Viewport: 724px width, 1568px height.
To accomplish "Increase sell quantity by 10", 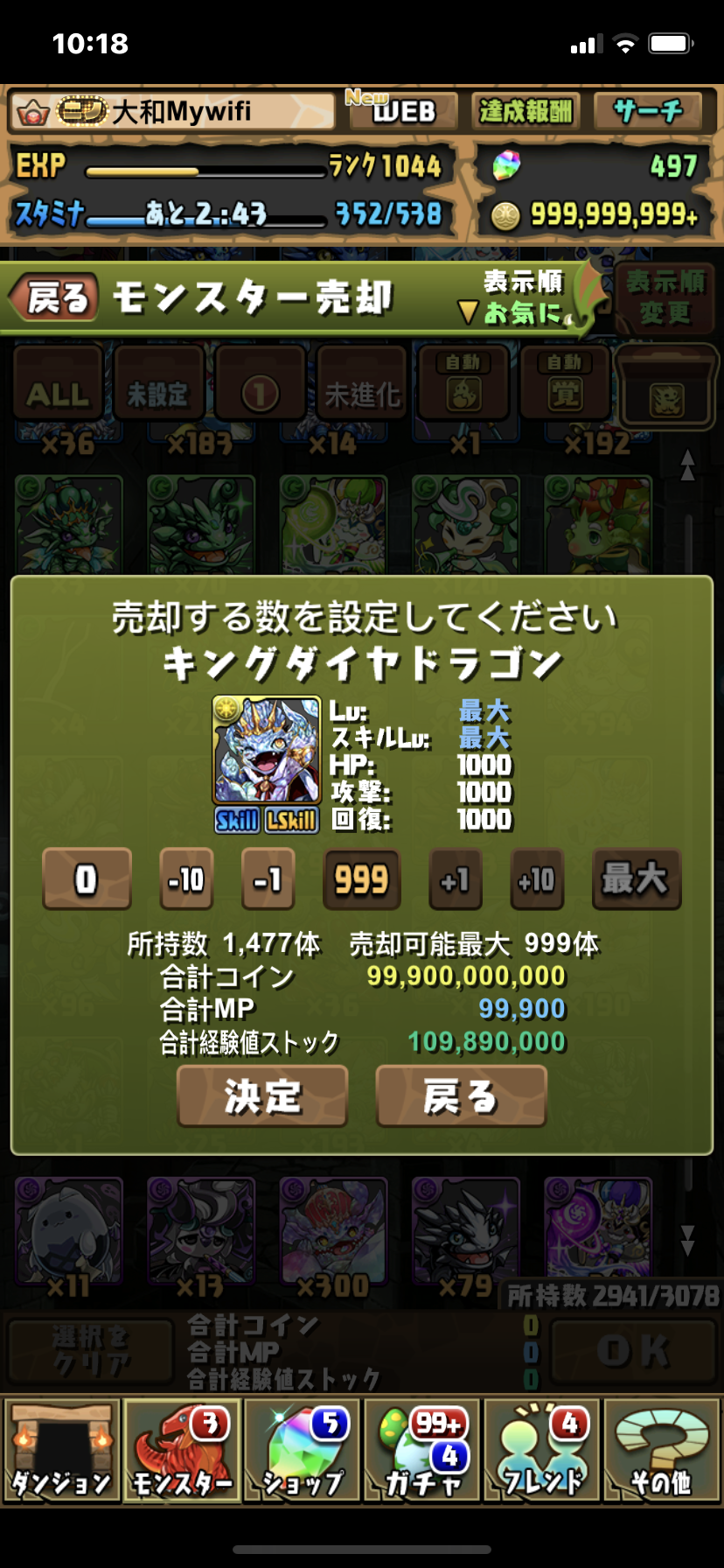I will (537, 878).
